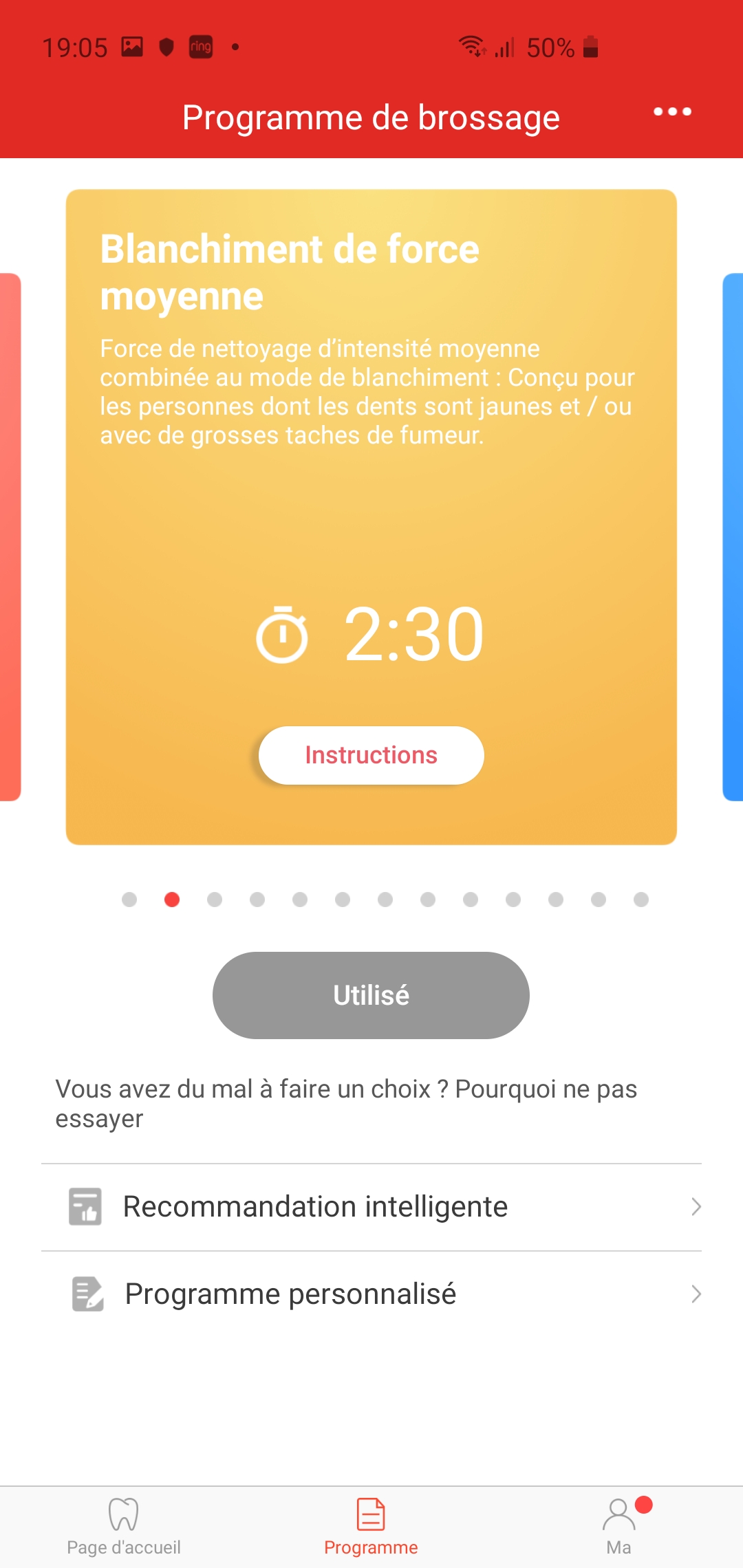This screenshot has width=743, height=1568.
Task: Show the previous red program card
Action: 10,537
